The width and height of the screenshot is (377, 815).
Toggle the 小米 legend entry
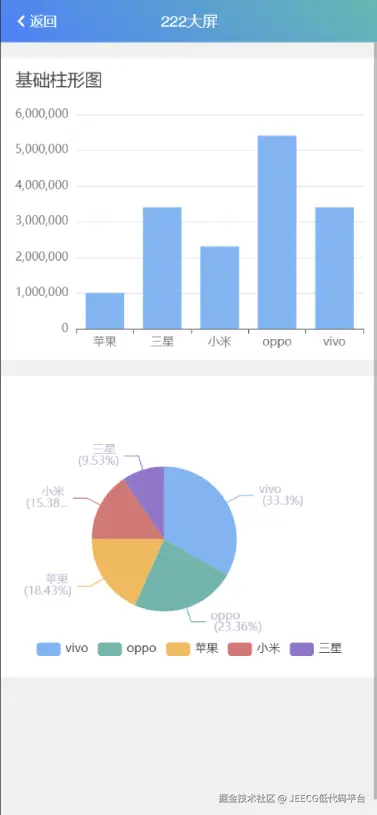coord(254,649)
